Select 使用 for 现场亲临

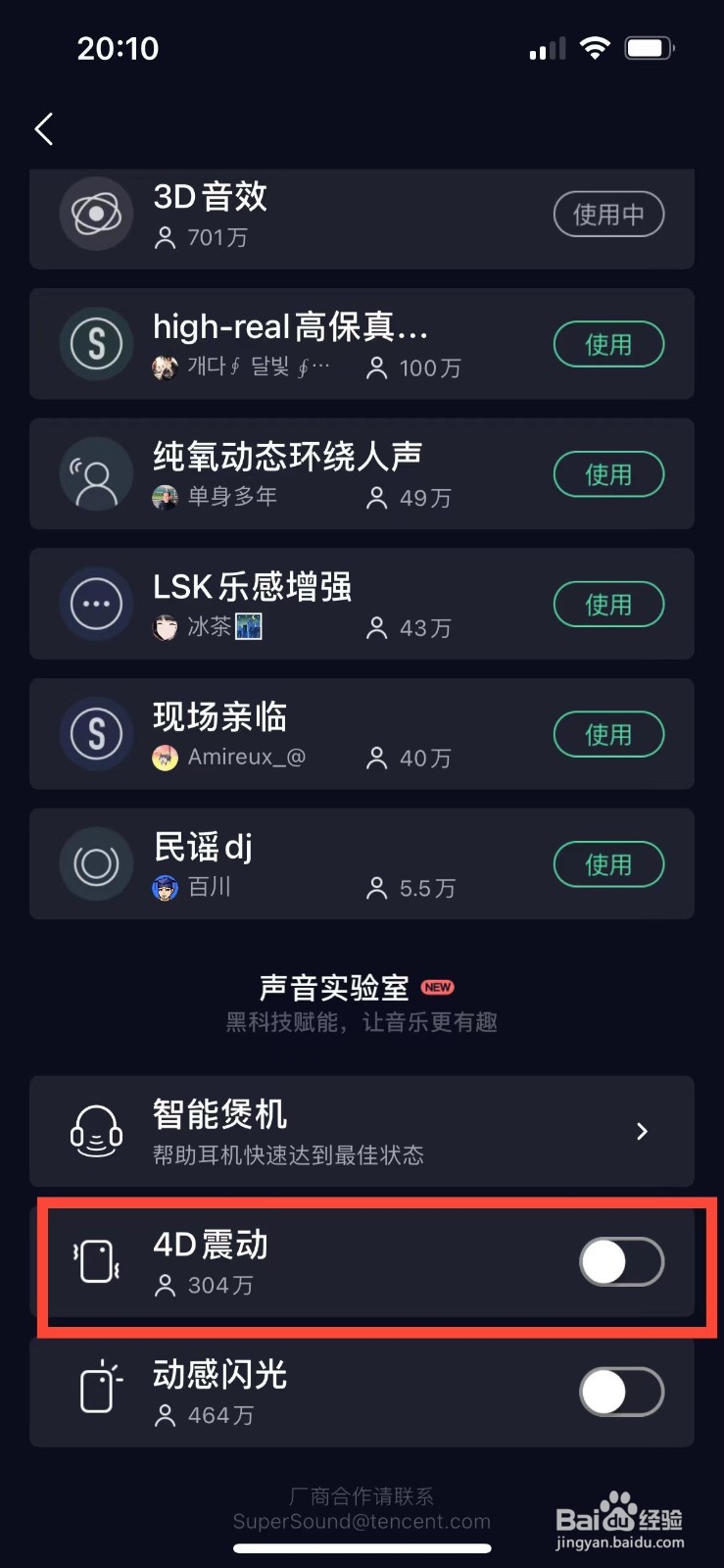tap(608, 735)
